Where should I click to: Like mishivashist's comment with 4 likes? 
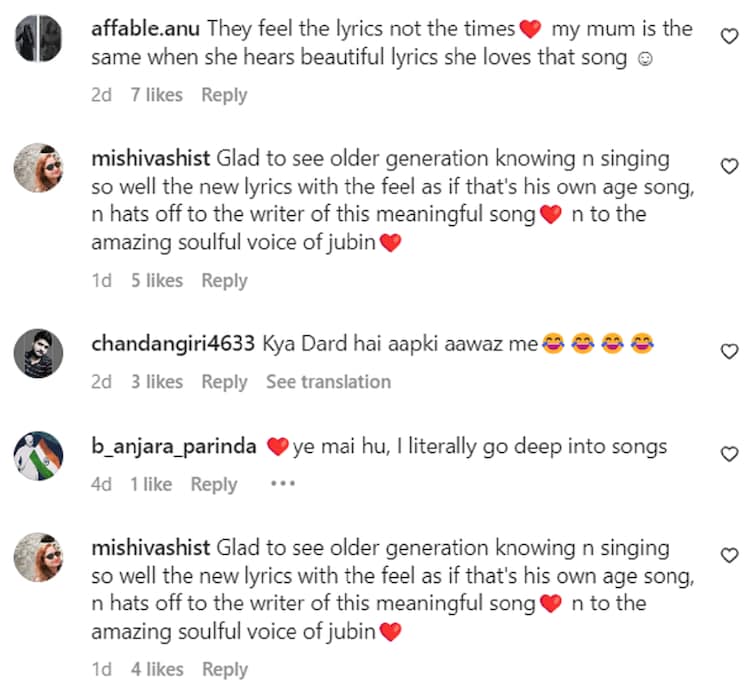click(x=729, y=555)
